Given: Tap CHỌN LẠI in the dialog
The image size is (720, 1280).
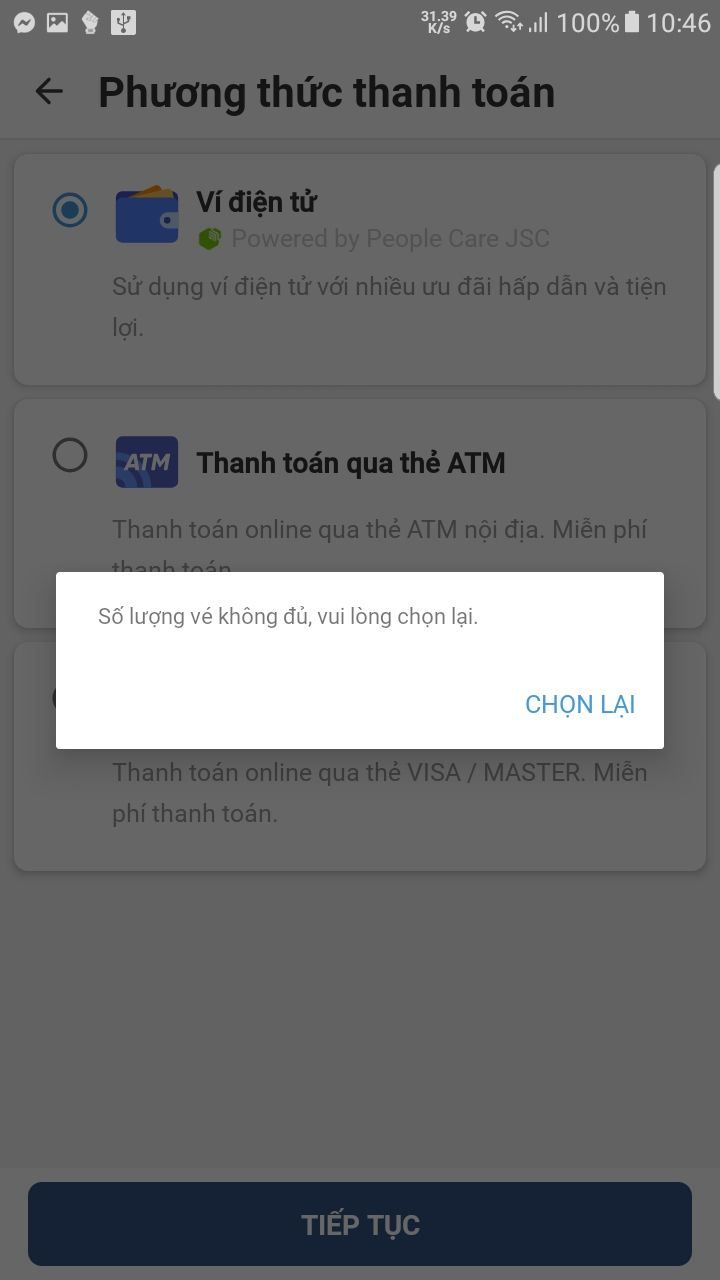Looking at the screenshot, I should point(580,704).
